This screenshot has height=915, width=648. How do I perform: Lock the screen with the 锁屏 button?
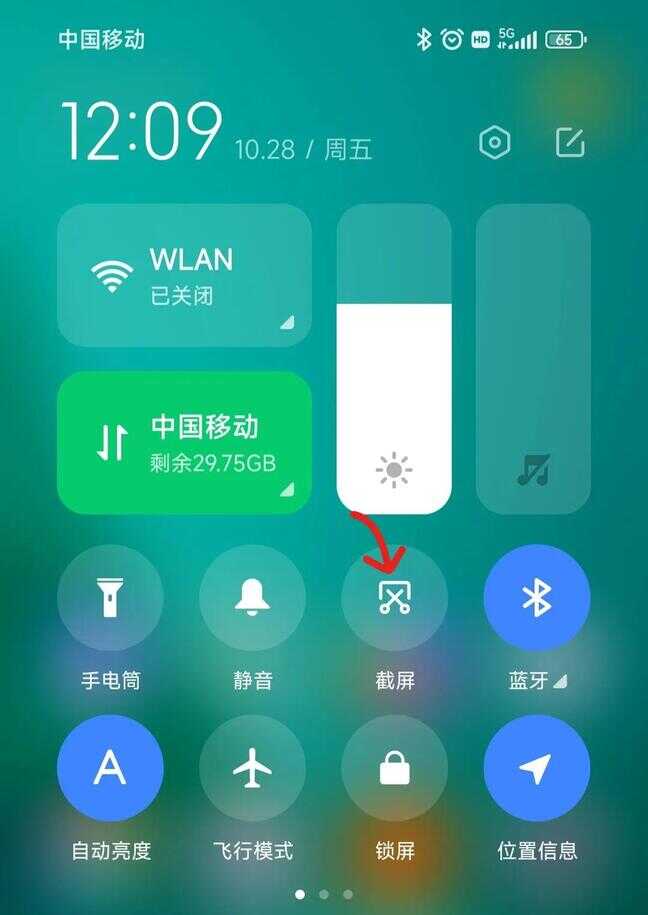(394, 768)
